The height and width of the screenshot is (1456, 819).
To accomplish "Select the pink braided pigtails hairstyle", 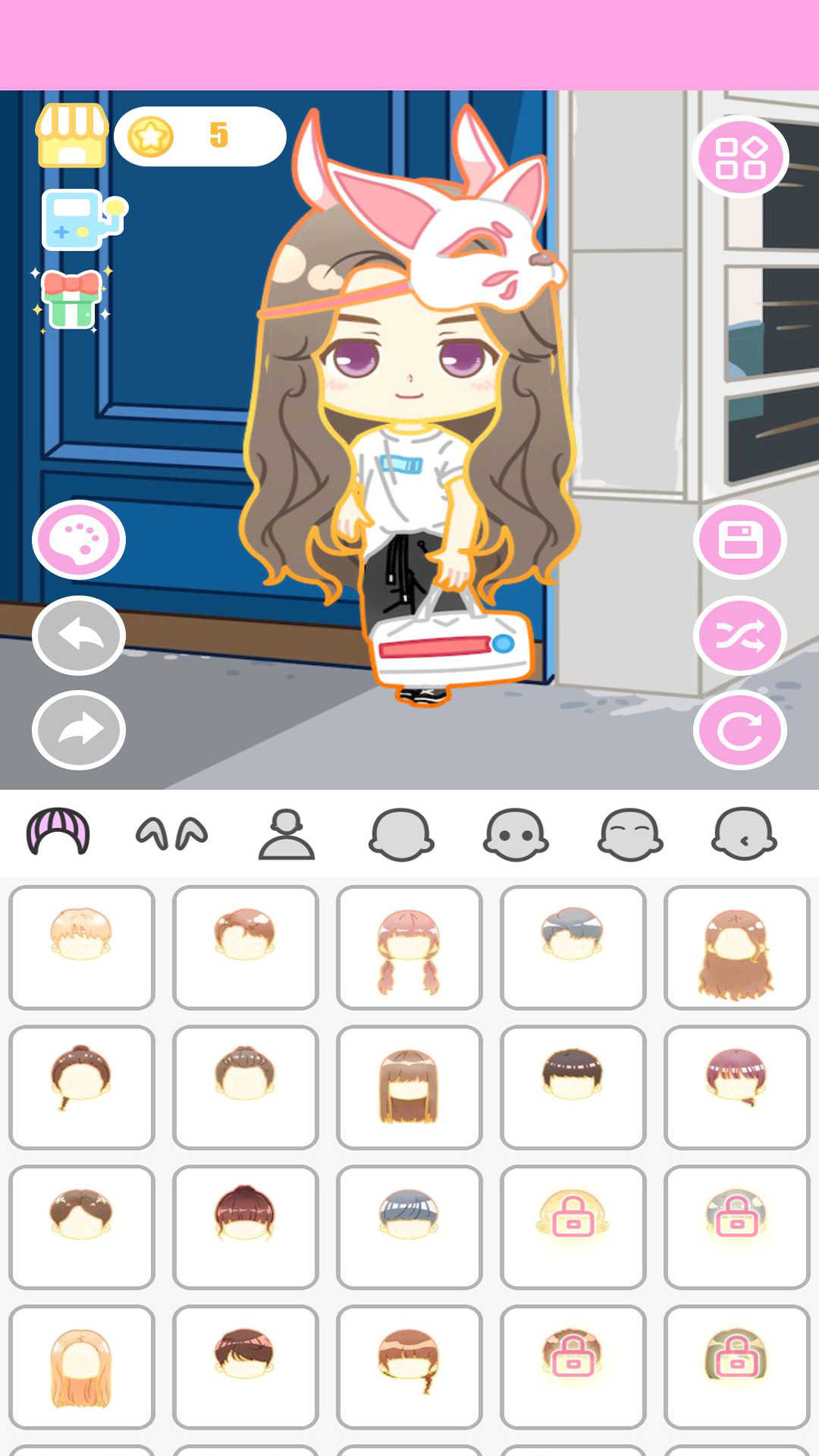I will [x=409, y=948].
